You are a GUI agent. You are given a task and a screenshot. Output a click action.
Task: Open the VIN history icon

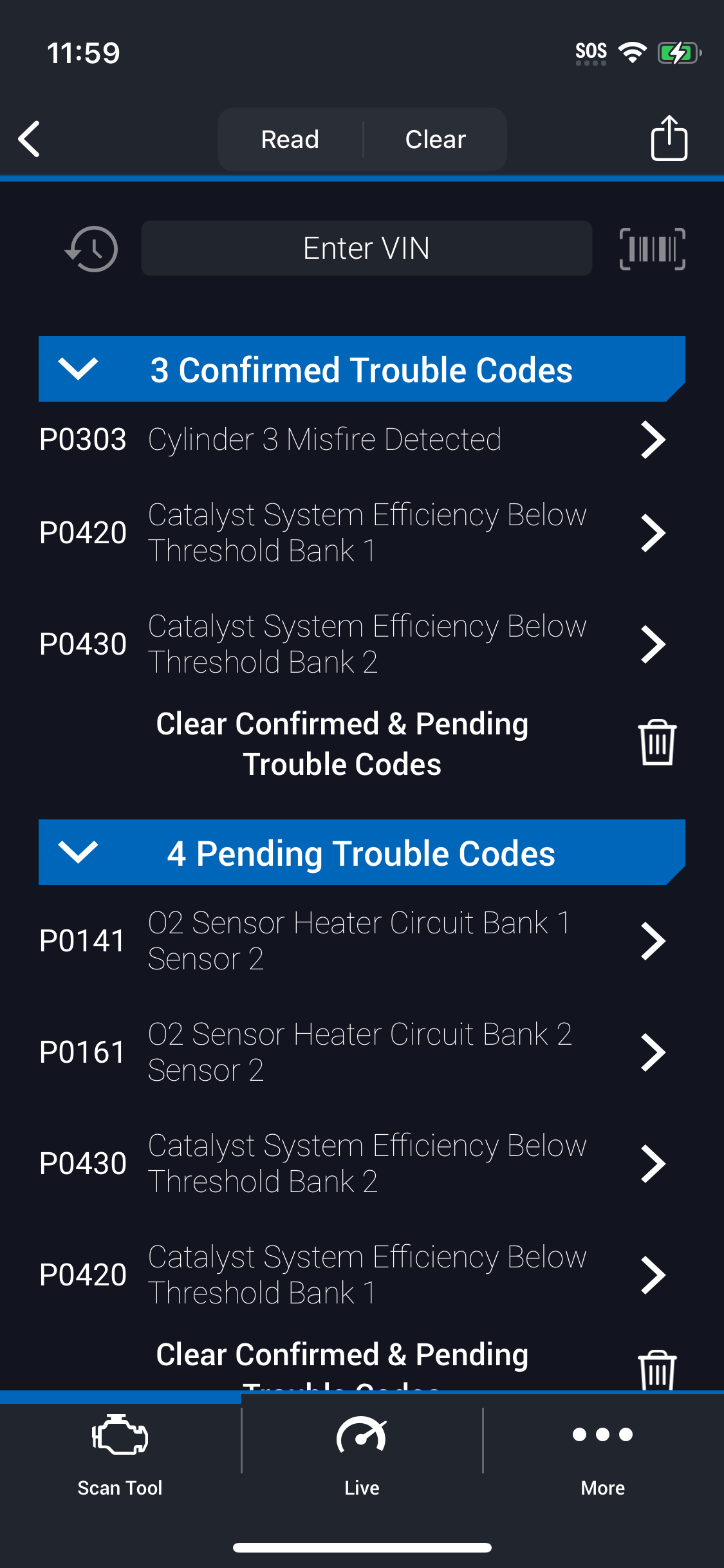click(91, 249)
